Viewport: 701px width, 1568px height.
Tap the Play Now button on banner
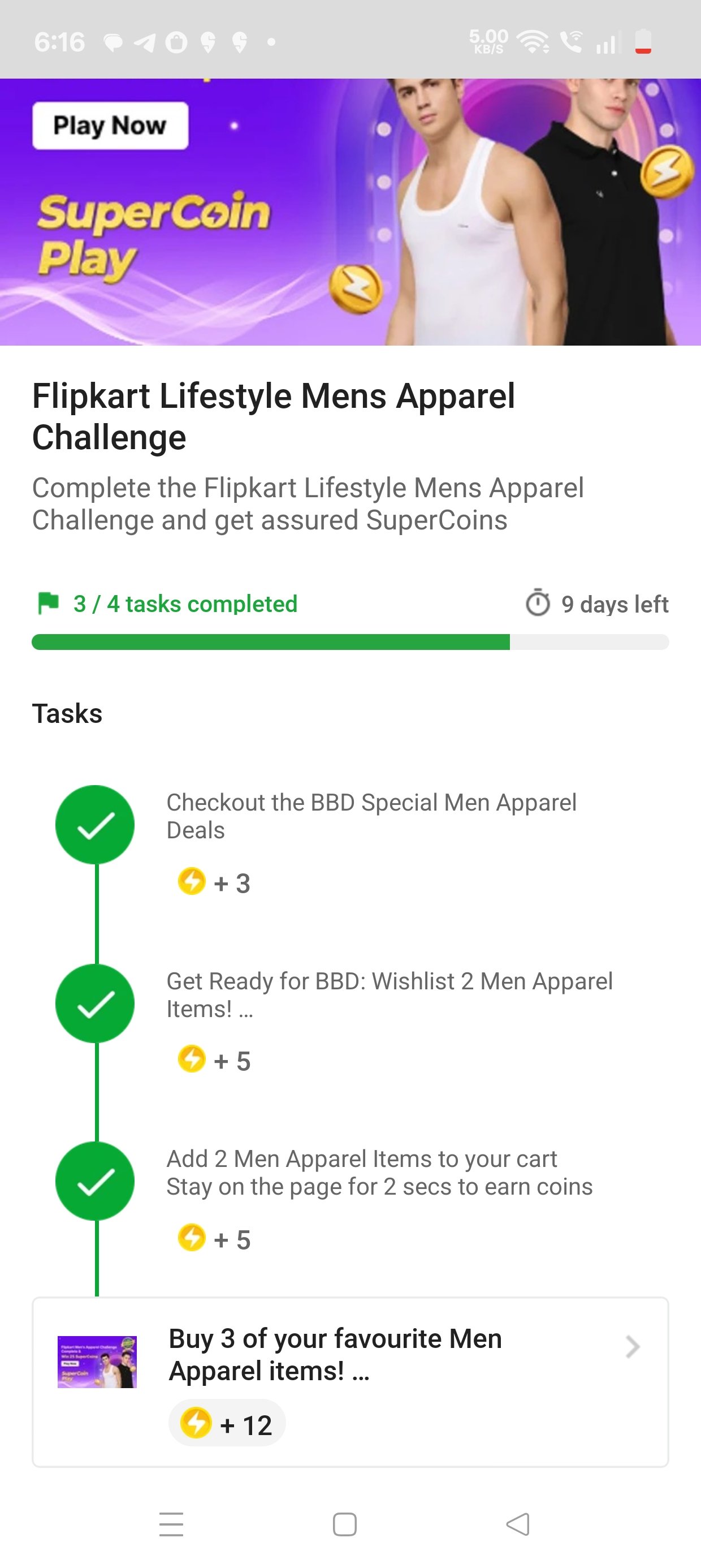click(110, 126)
